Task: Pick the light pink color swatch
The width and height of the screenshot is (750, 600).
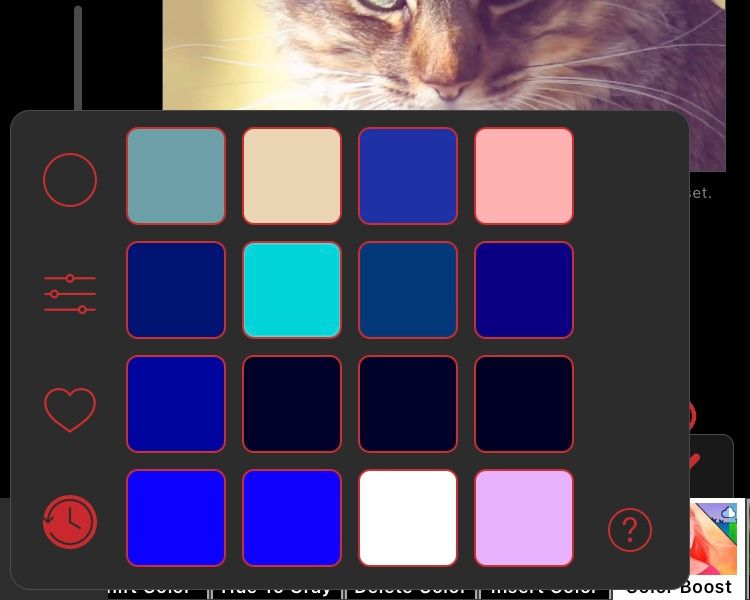Action: [x=524, y=176]
